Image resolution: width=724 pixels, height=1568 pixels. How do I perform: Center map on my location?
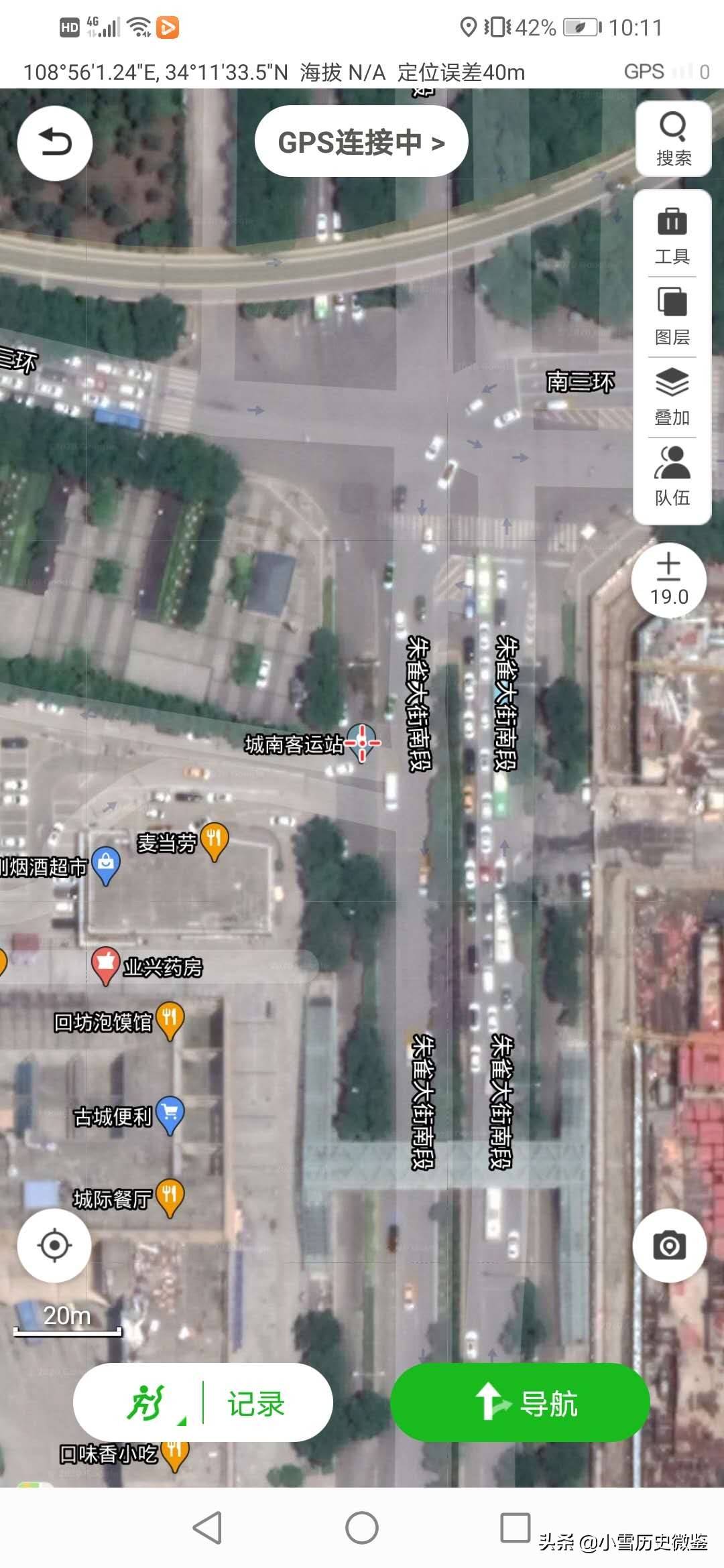(x=54, y=1246)
